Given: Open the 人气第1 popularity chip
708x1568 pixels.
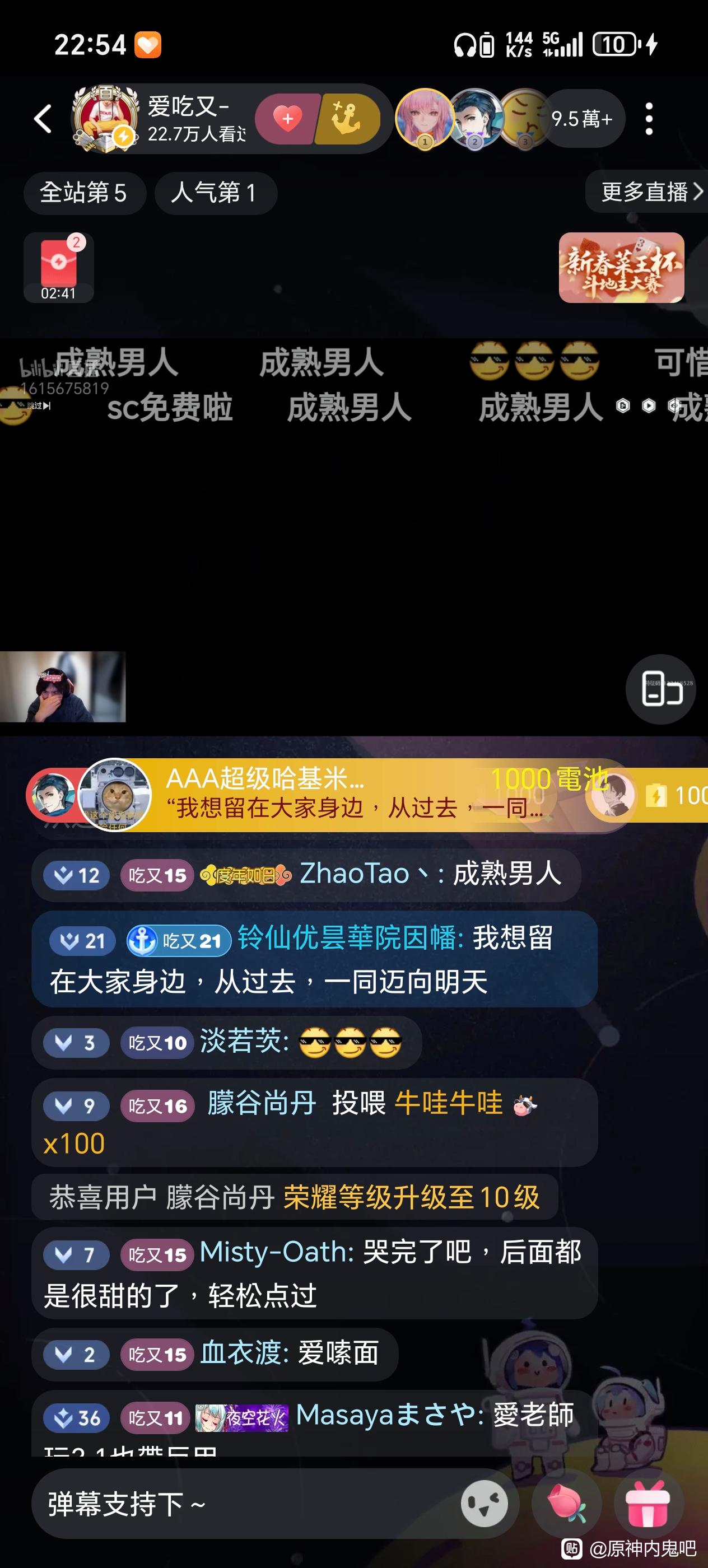Looking at the screenshot, I should coord(215,193).
